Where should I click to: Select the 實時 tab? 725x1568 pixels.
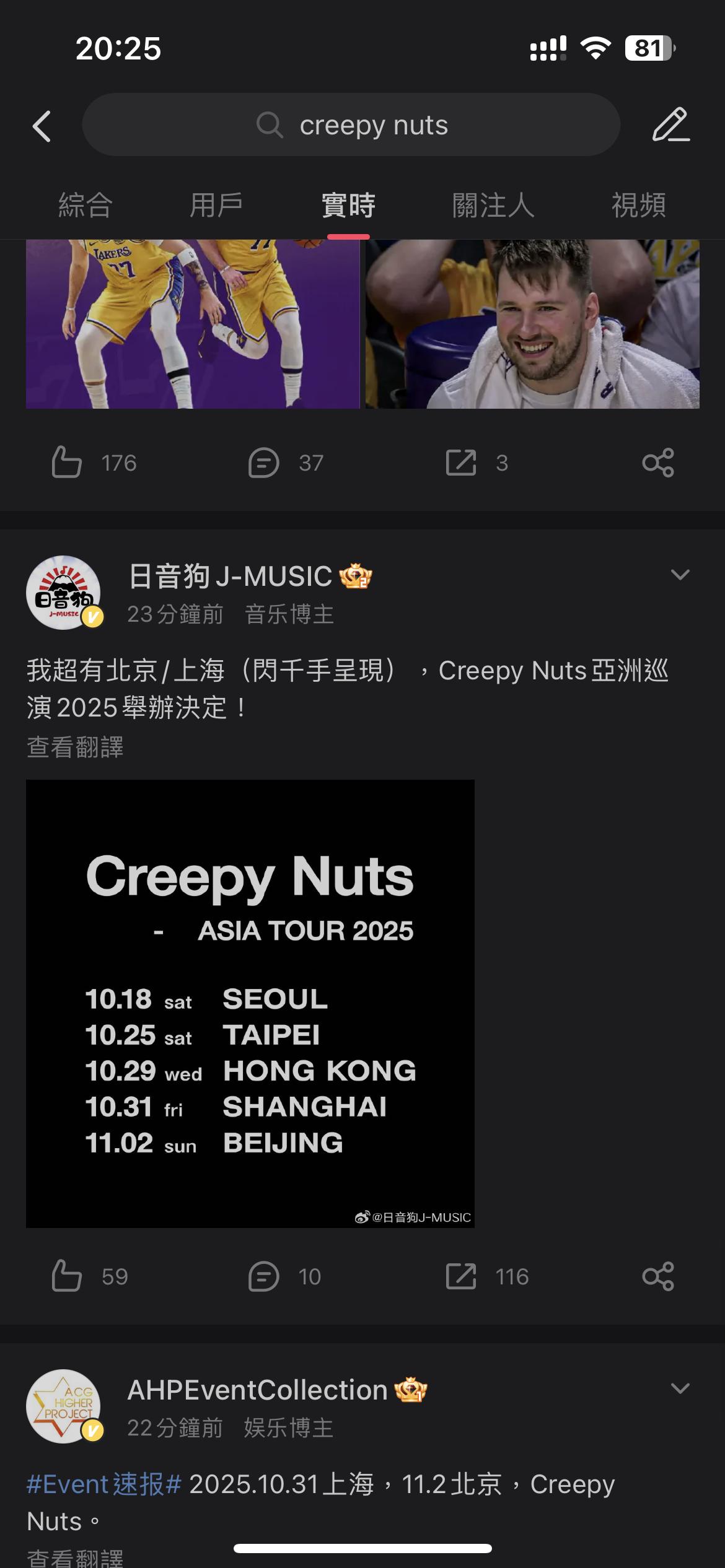point(348,205)
